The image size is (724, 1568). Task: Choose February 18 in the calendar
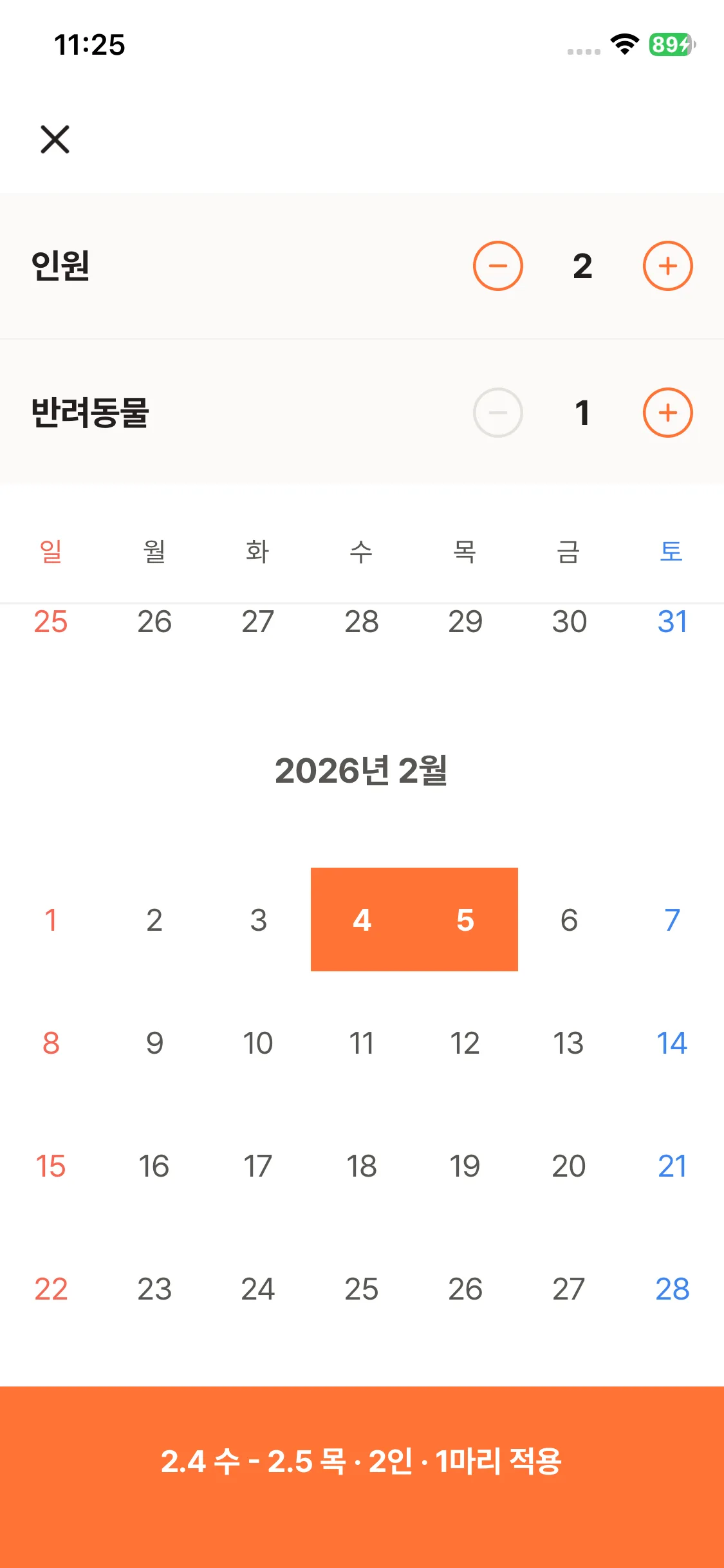[362, 1166]
